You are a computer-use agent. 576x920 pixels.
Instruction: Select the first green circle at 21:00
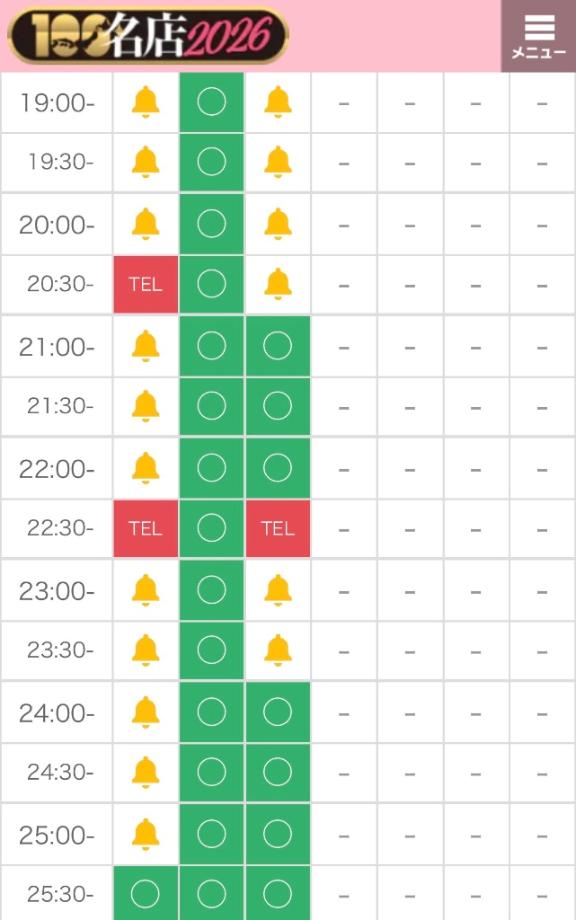pos(212,346)
